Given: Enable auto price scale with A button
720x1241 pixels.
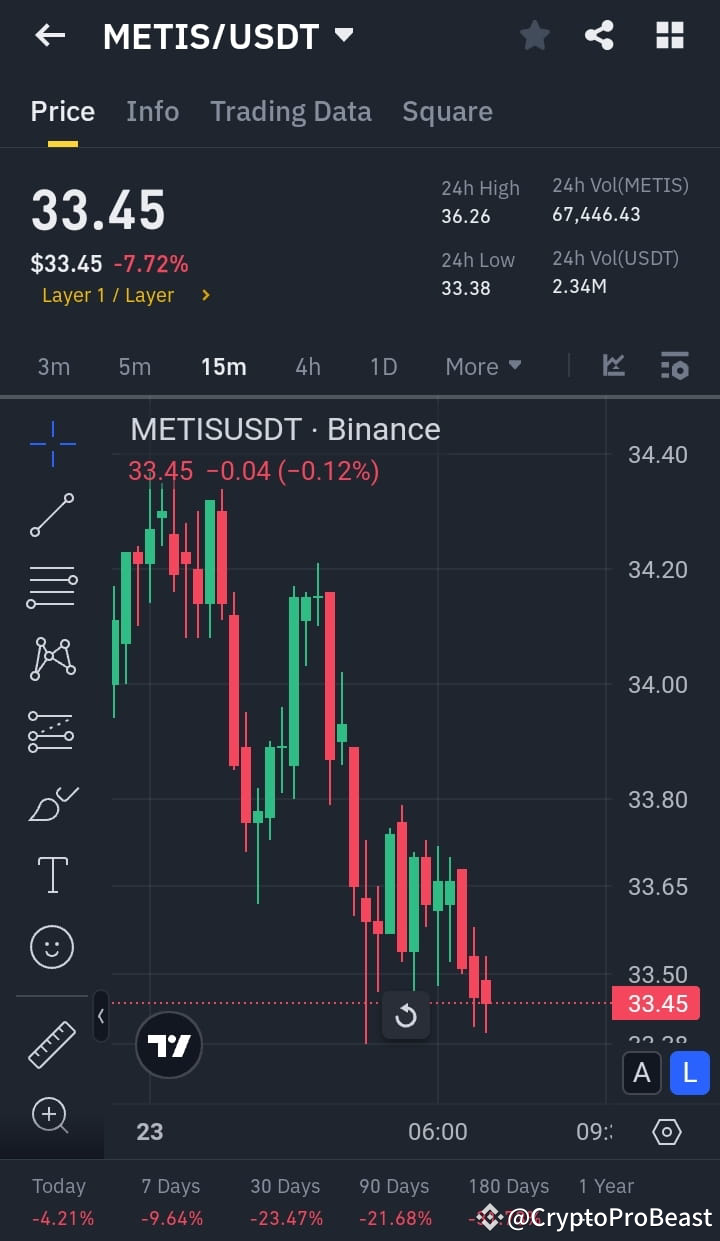Looking at the screenshot, I should (x=641, y=1072).
